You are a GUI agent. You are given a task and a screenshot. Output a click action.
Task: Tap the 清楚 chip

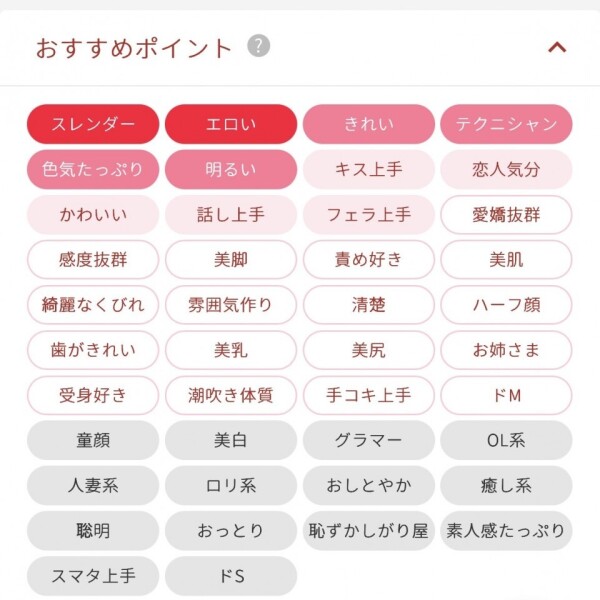(x=369, y=305)
